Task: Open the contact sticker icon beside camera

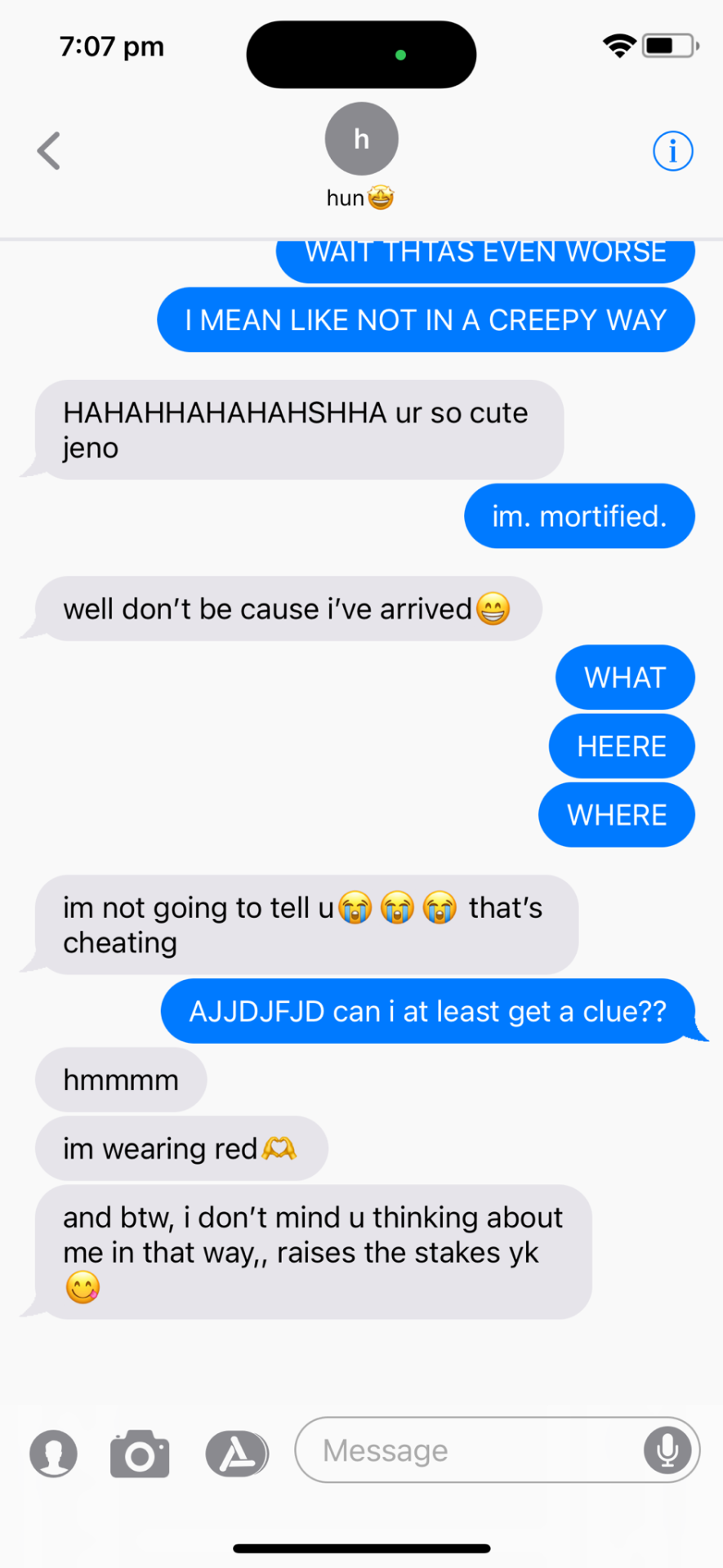Action: pos(54,1454)
